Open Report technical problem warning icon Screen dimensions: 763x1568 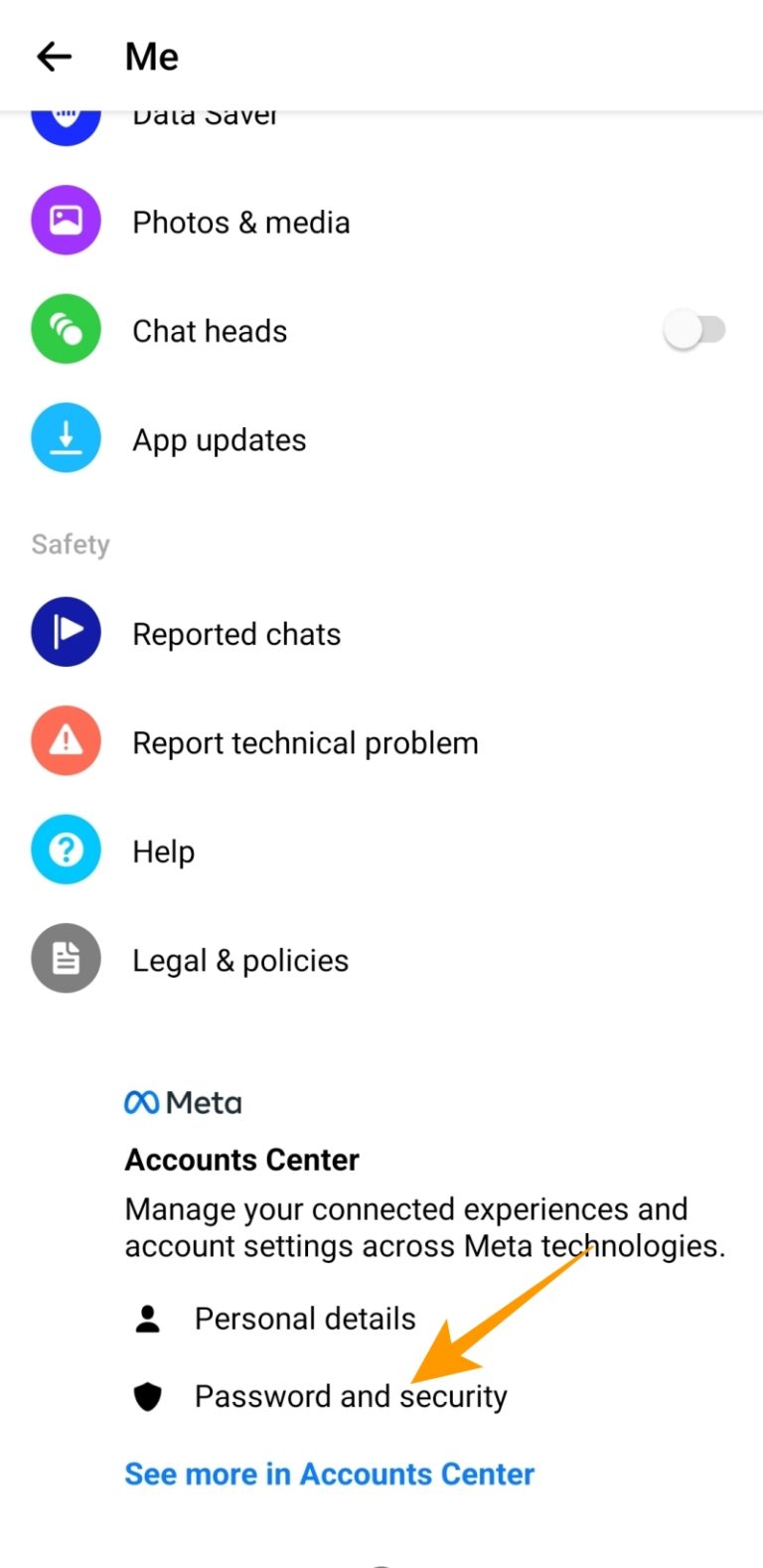point(66,740)
